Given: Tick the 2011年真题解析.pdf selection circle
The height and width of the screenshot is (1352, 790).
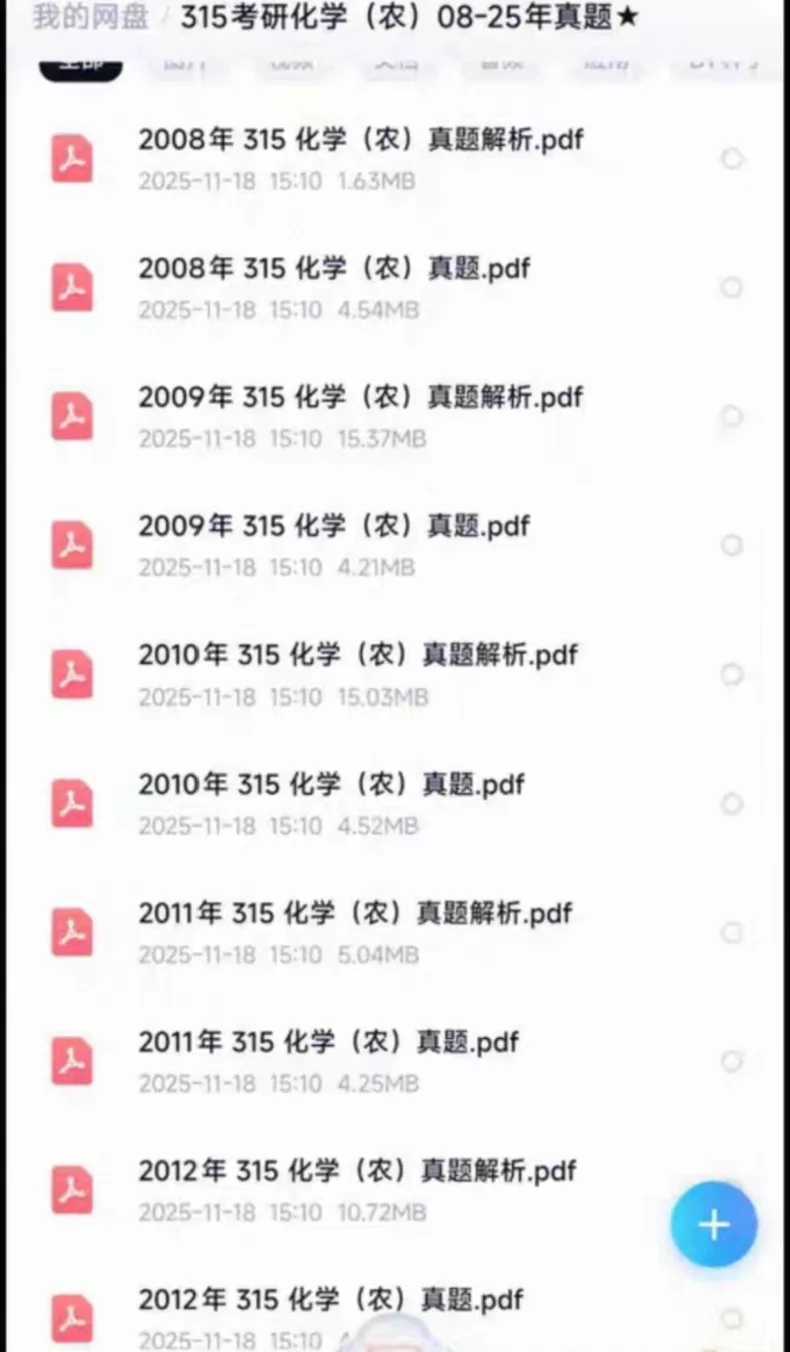Looking at the screenshot, I should click(x=732, y=932).
